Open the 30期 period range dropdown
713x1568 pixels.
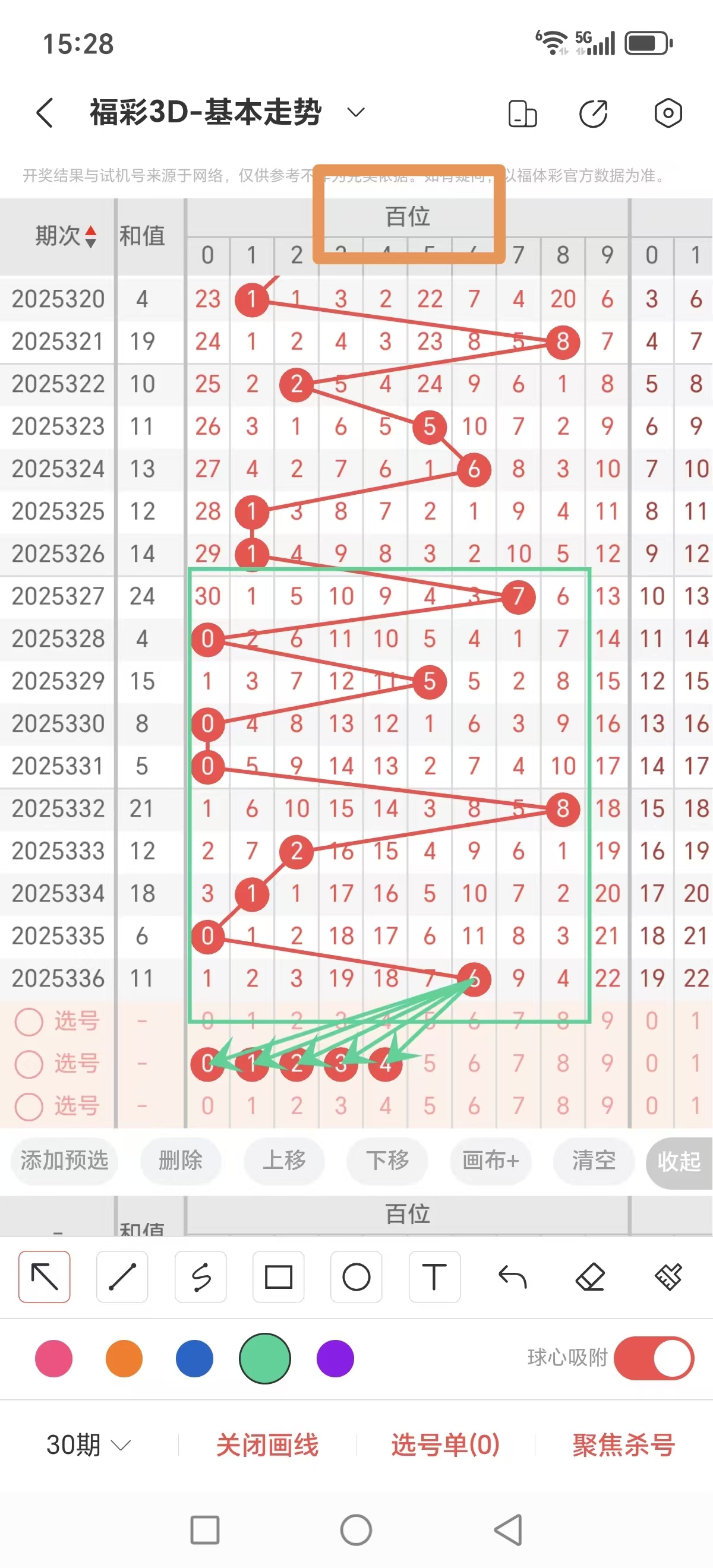coord(89,1444)
